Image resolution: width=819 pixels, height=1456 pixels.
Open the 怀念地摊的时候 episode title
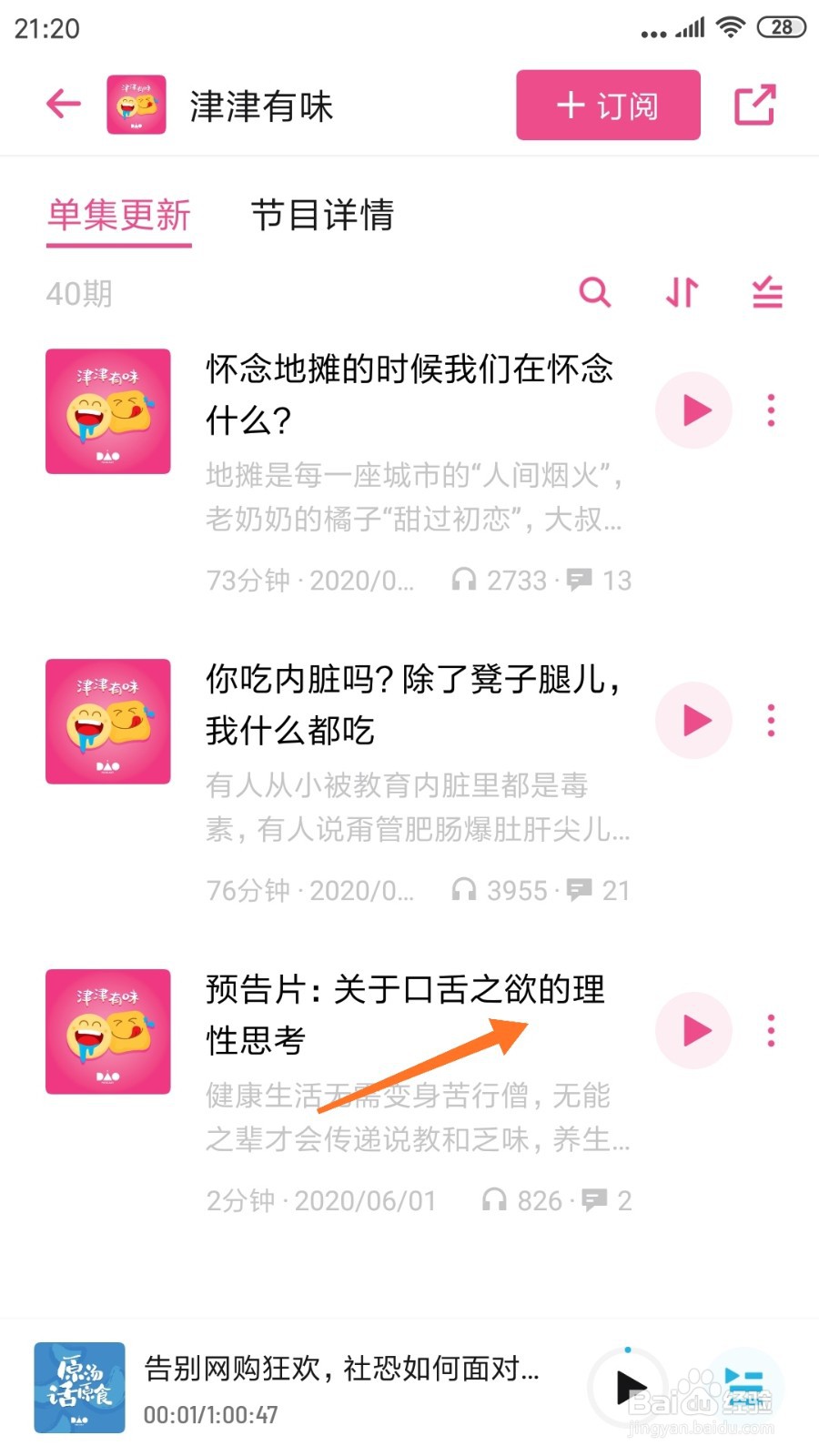[408, 394]
